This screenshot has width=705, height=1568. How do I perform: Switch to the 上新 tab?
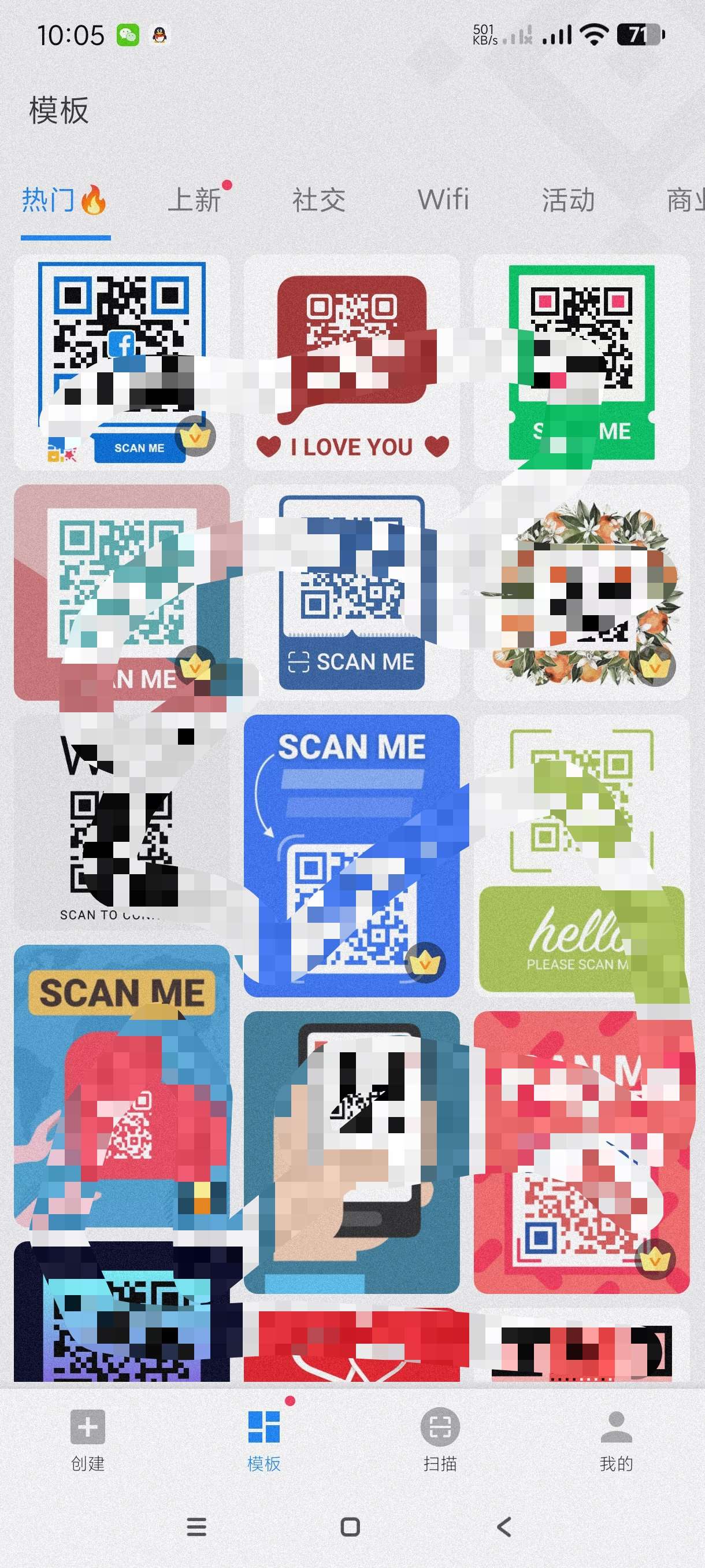click(195, 200)
